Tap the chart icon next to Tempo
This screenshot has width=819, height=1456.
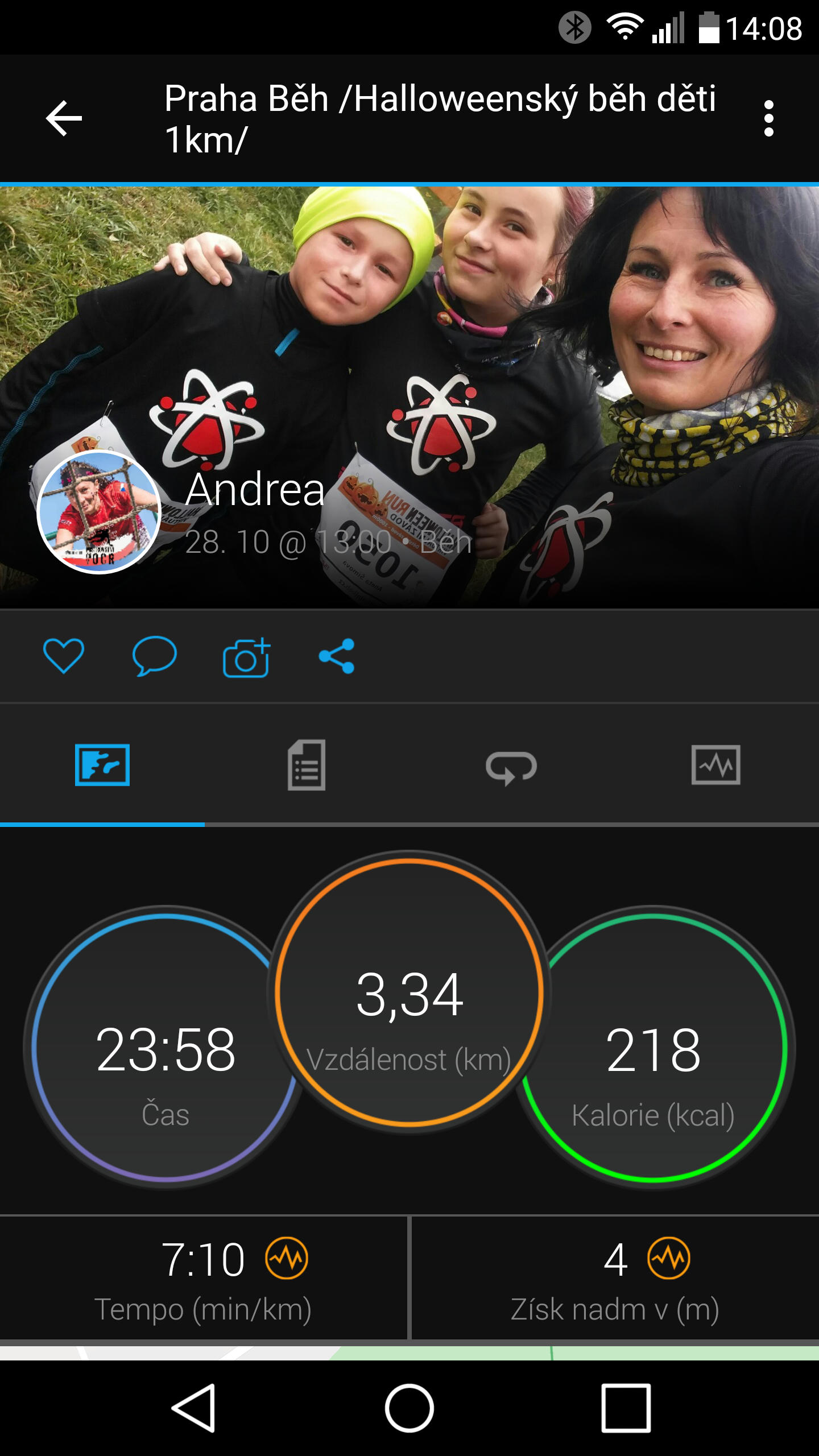tap(287, 1259)
